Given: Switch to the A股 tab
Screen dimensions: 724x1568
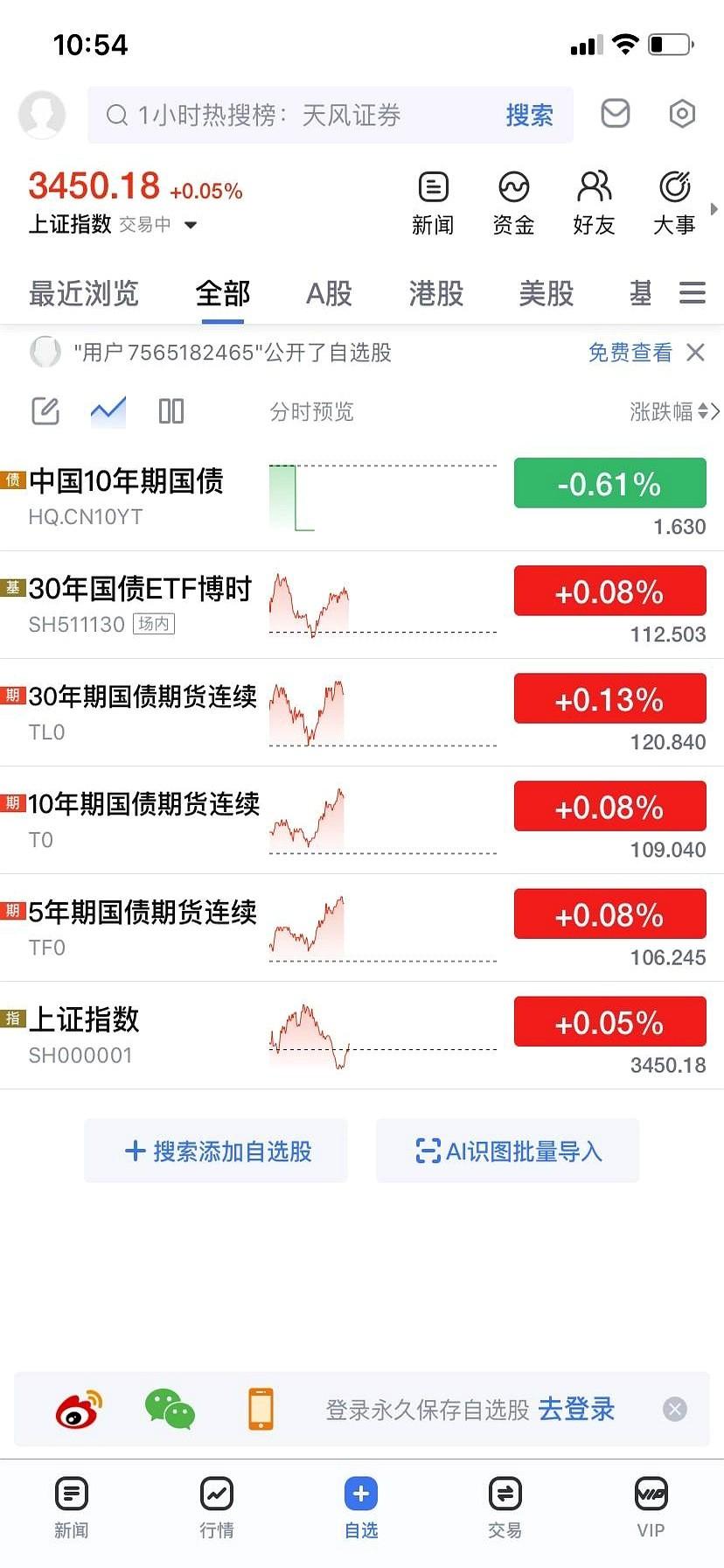Looking at the screenshot, I should [x=329, y=293].
